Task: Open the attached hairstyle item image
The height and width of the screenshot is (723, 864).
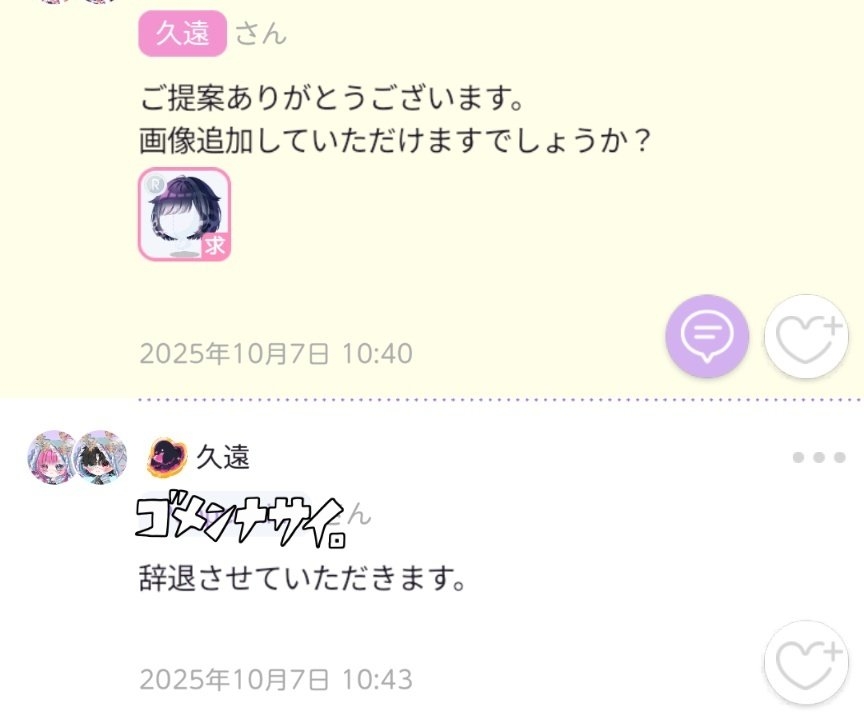Action: point(185,215)
